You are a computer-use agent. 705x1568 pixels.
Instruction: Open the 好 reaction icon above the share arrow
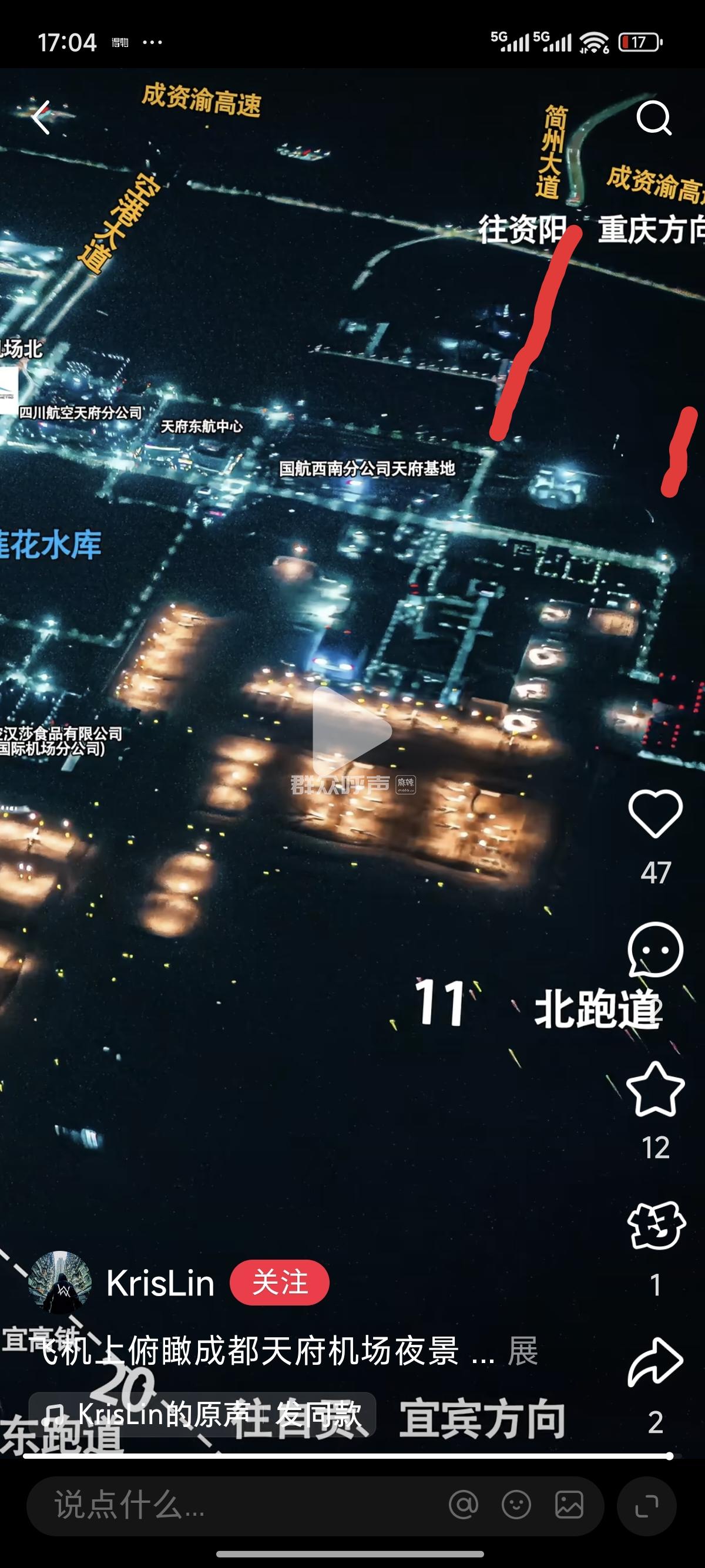(x=655, y=1225)
